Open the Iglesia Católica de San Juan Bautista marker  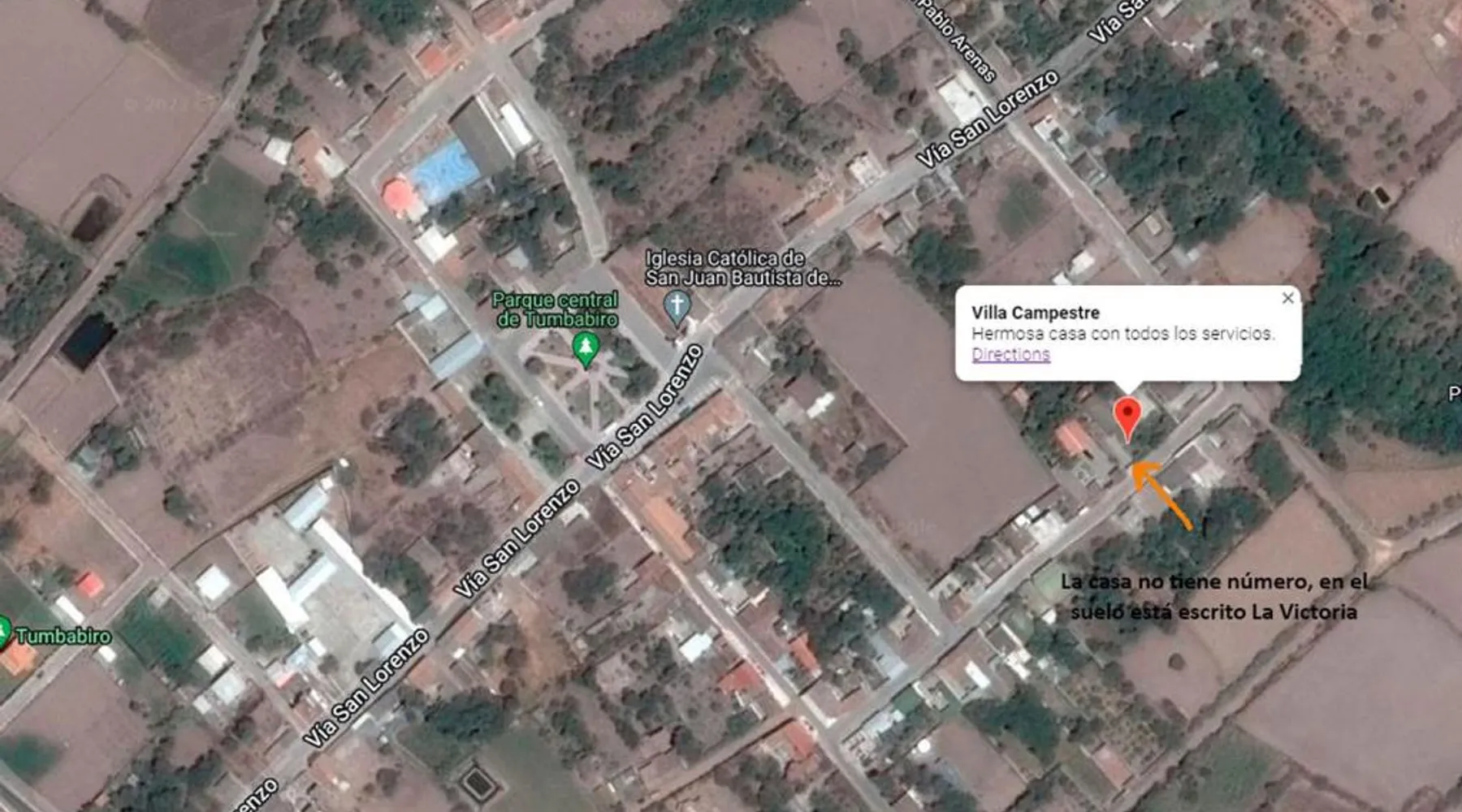(x=677, y=306)
